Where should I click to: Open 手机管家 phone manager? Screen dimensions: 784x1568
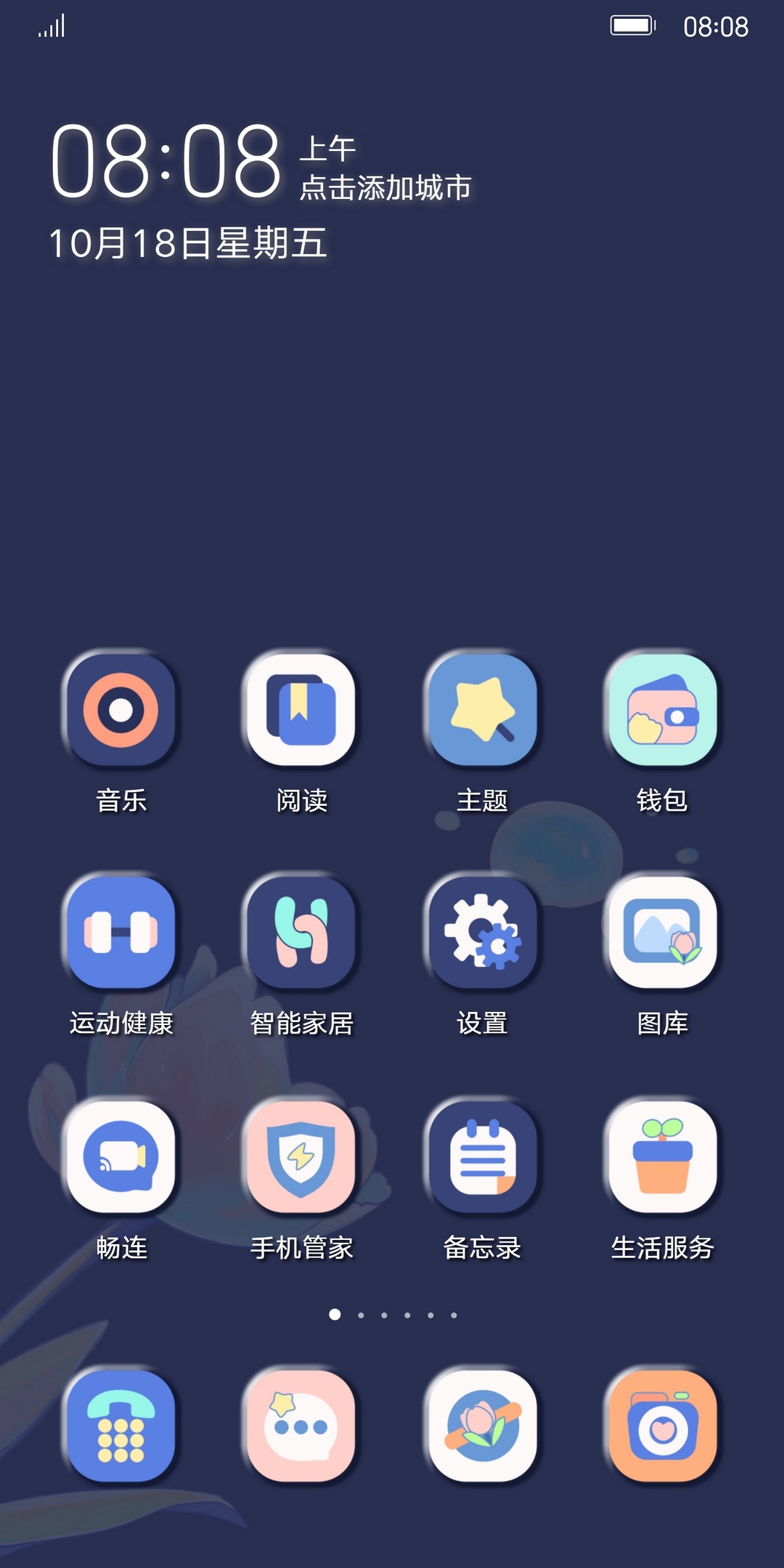click(x=301, y=1157)
